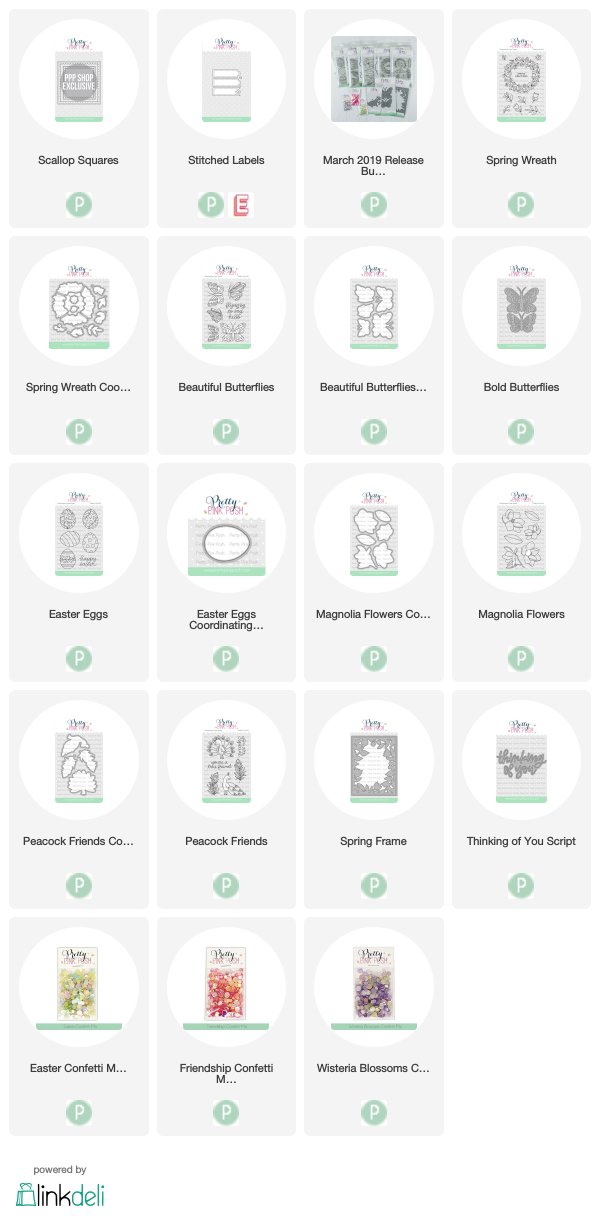Open Thinking of You Script product
Viewport: 600px width, 1216px height.
click(x=521, y=799)
